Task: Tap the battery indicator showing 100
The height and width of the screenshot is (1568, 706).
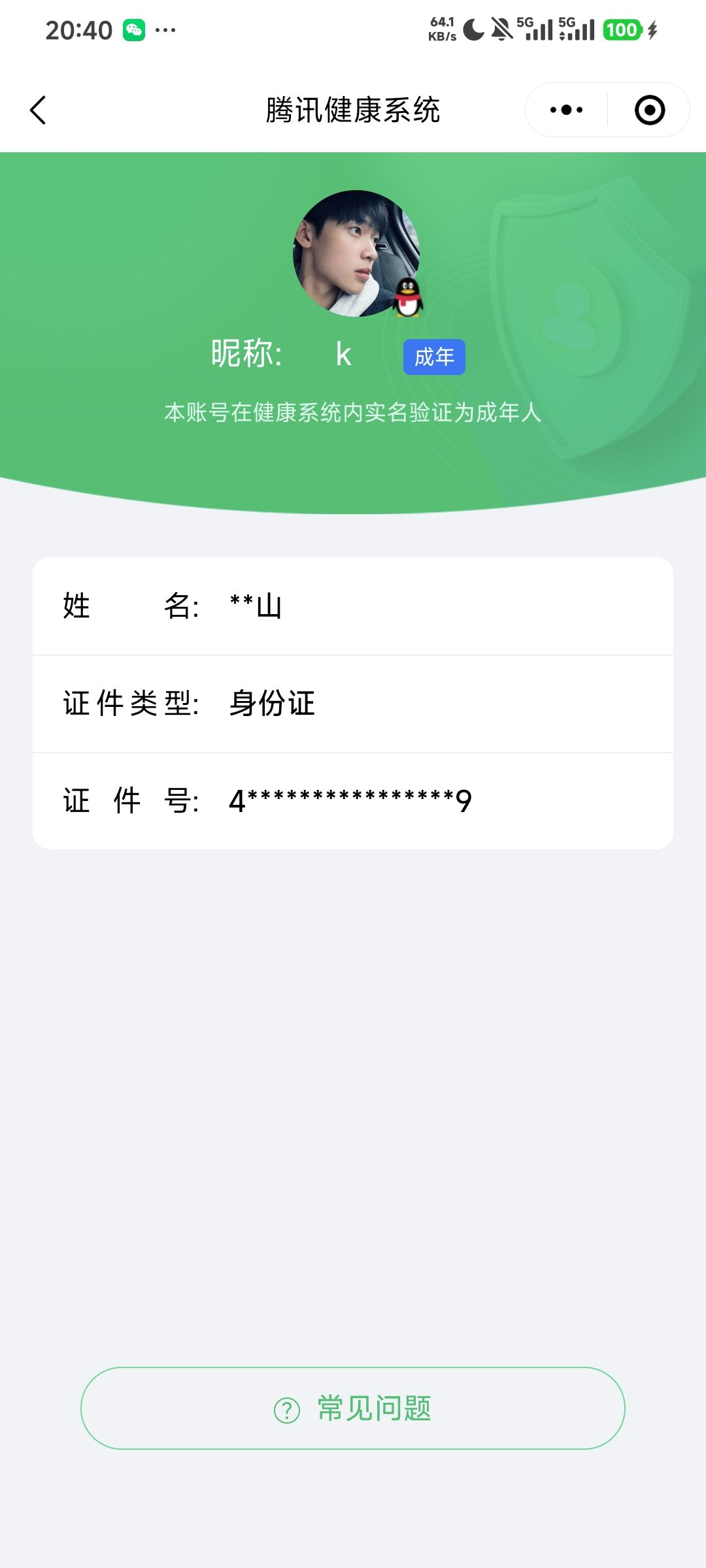Action: [x=622, y=29]
